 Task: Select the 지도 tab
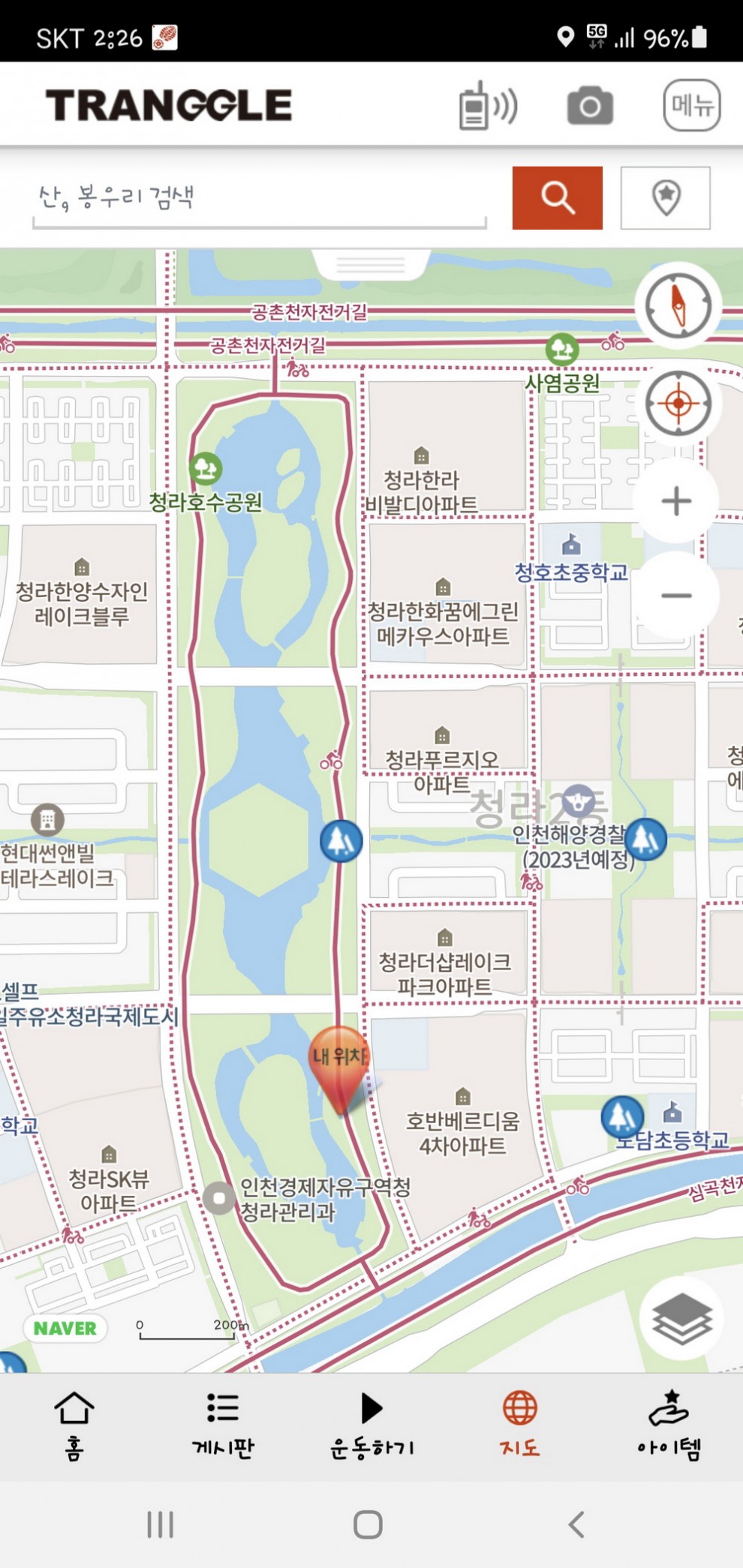pyautogui.click(x=520, y=1425)
